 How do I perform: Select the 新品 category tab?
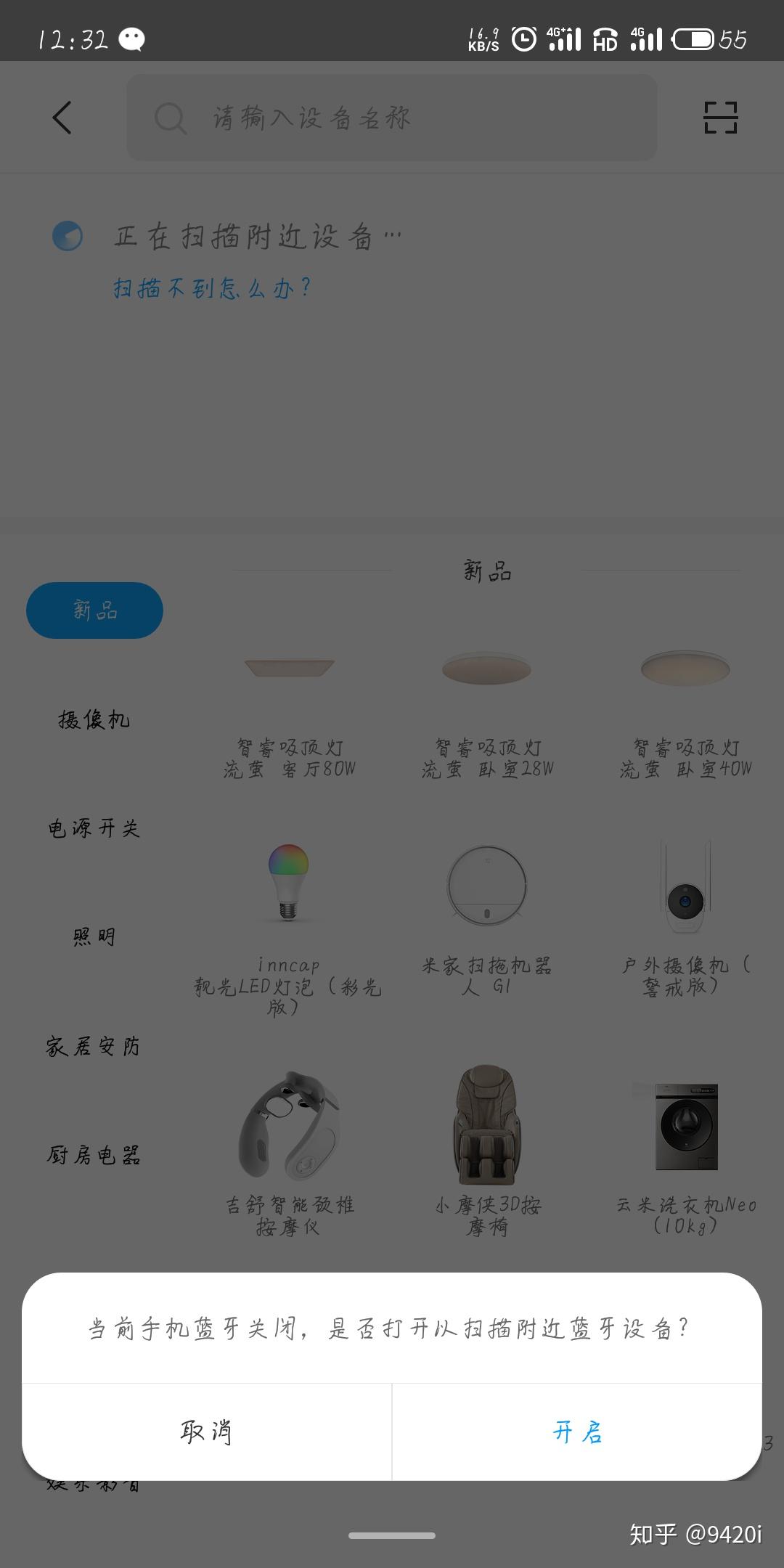click(94, 611)
